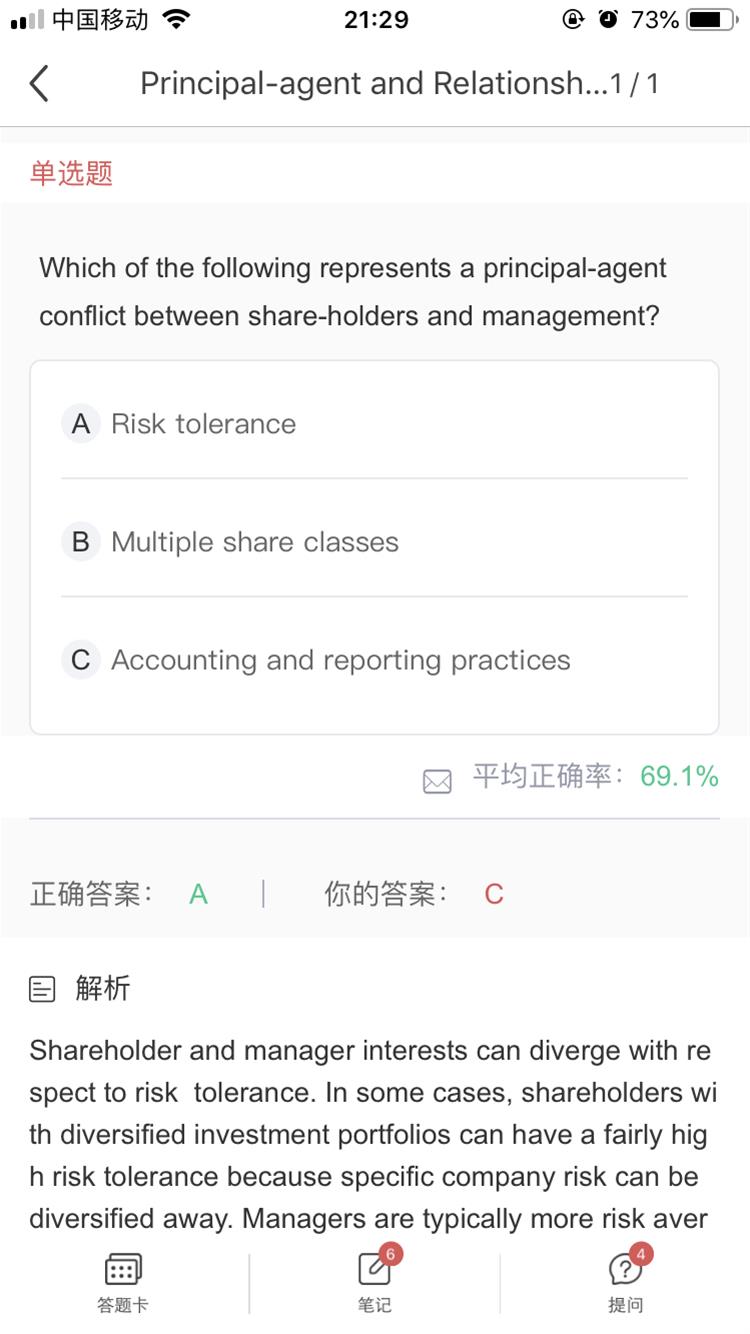The height and width of the screenshot is (1334, 750).
Task: Tap the envelope icon beside 平均正确率
Action: 437,781
